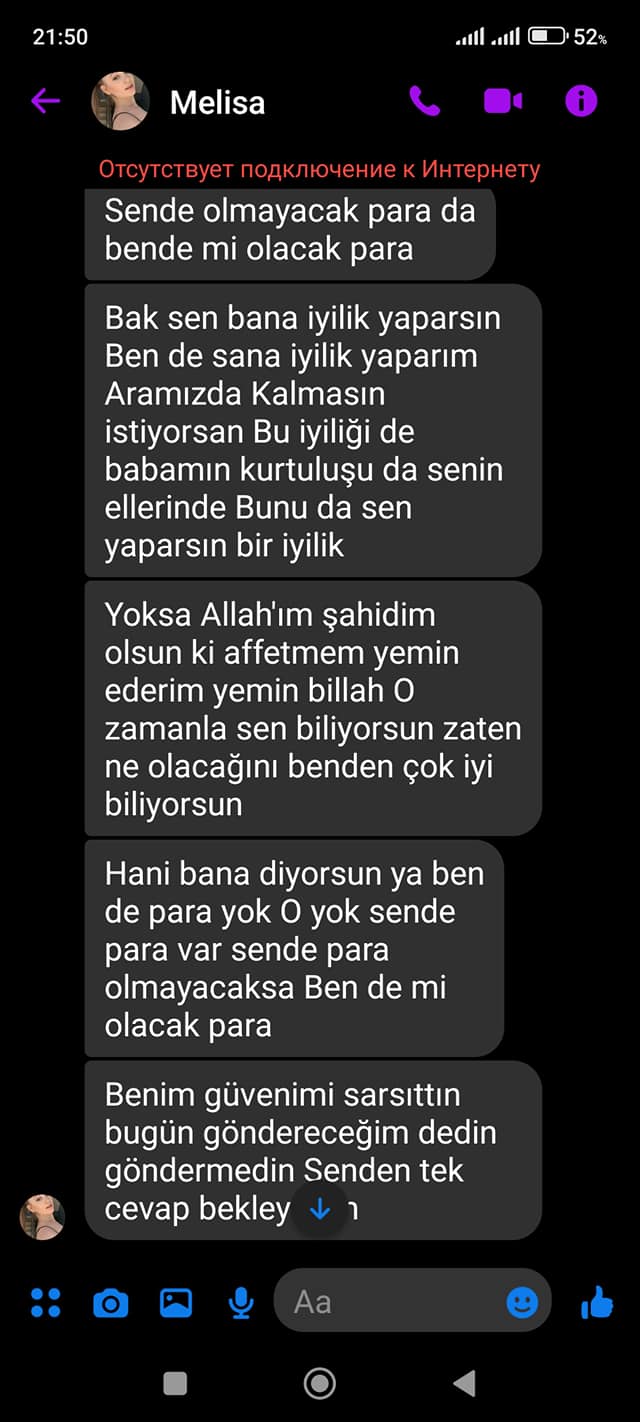Viewport: 640px width, 1422px height.
Task: Start a video call with Melisa
Action: pos(503,101)
